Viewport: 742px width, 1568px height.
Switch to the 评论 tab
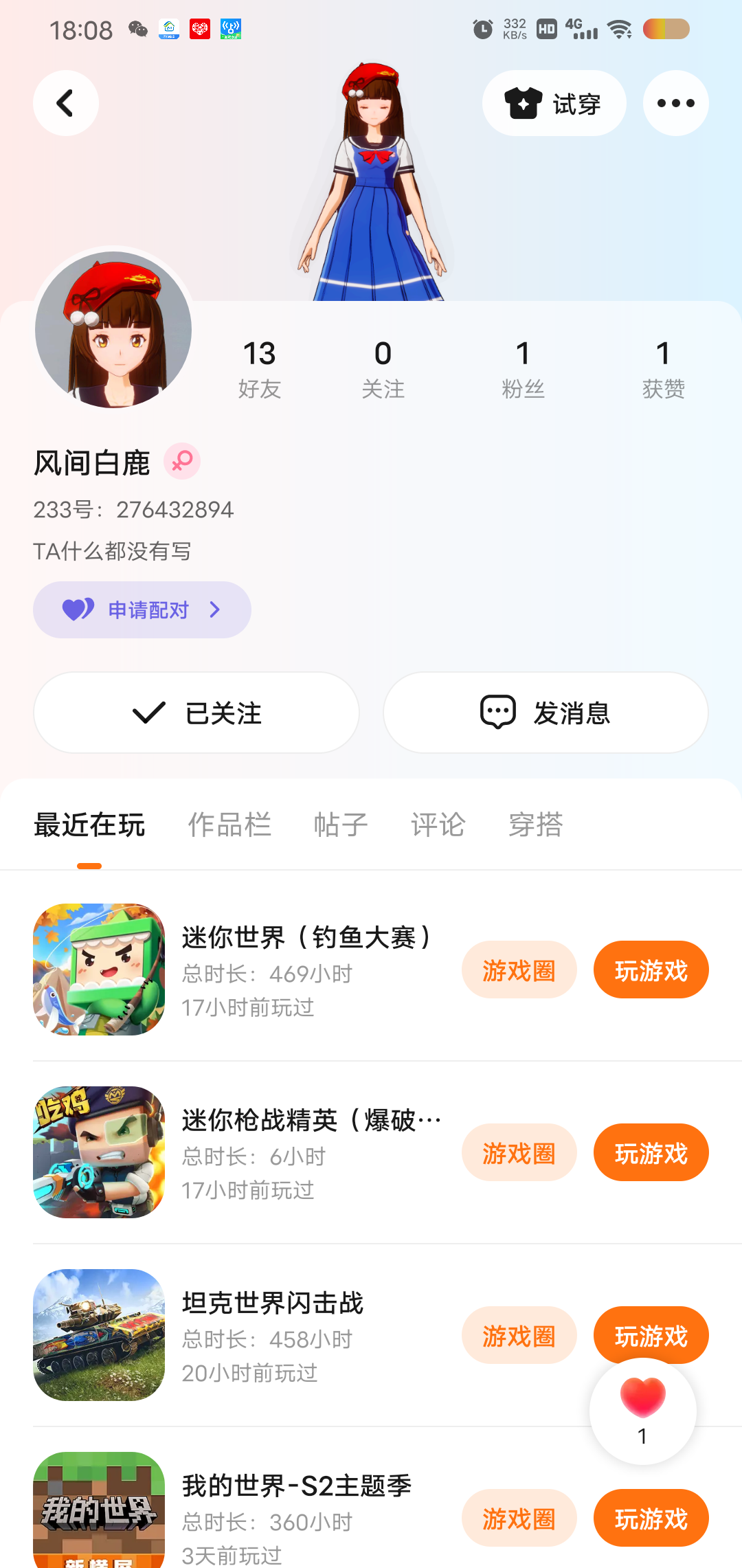(x=438, y=825)
